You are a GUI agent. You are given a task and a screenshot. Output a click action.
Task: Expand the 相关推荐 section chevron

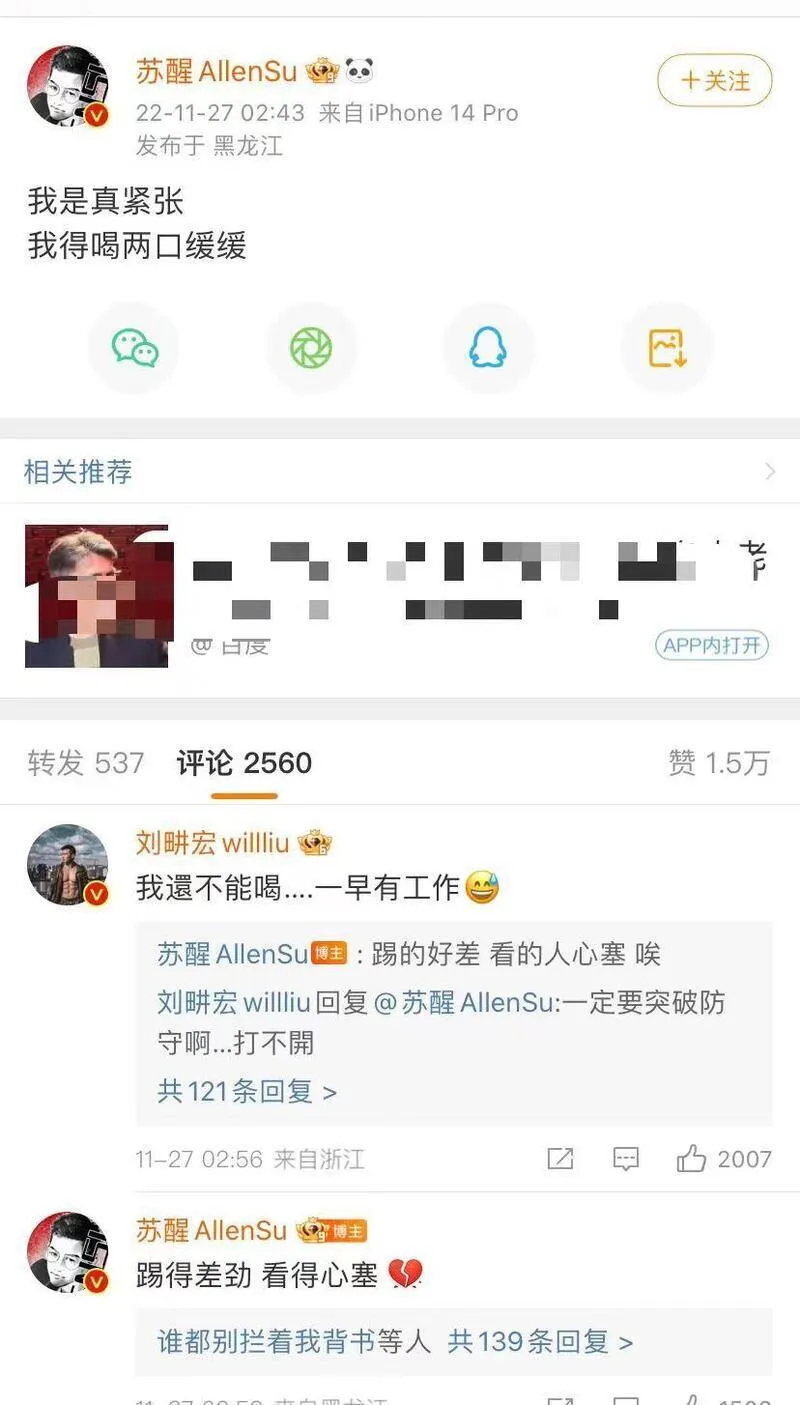[x=769, y=472]
